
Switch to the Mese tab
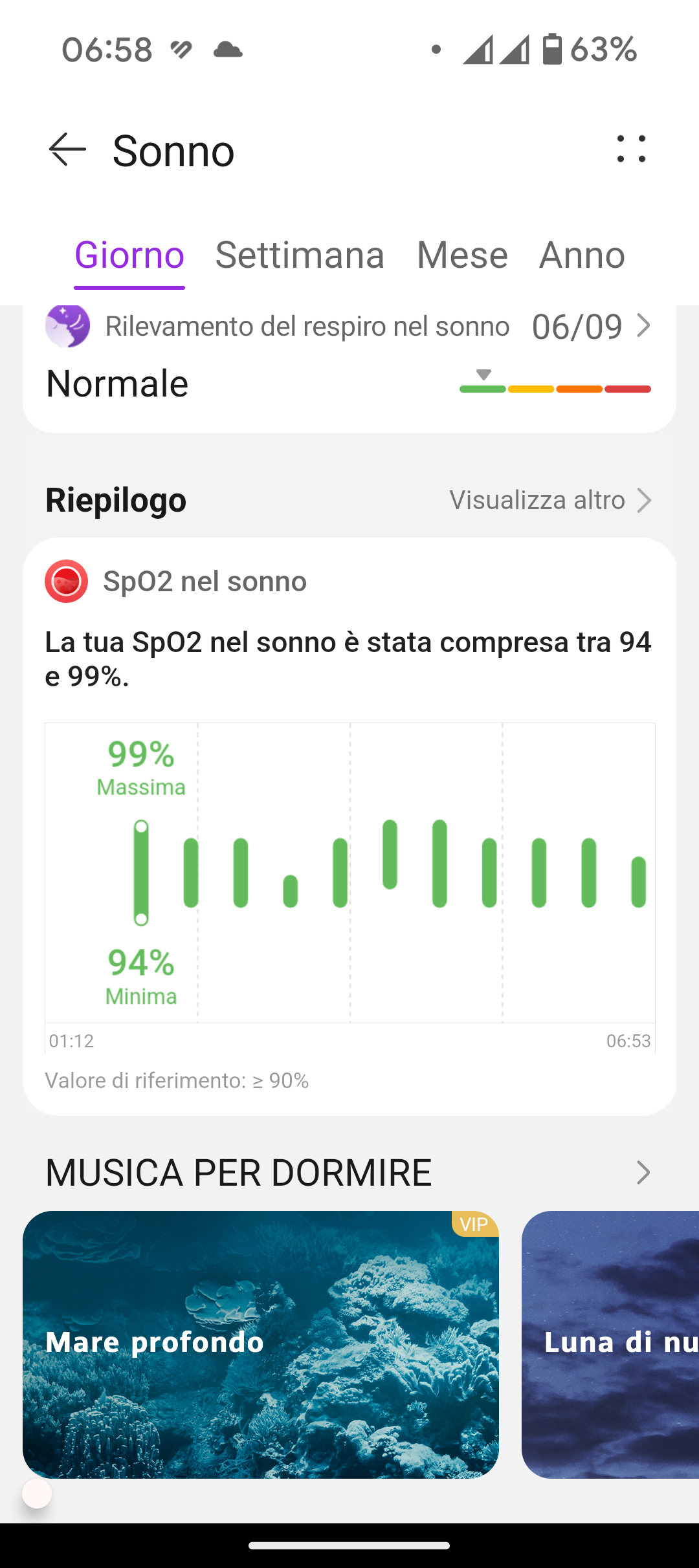[462, 255]
